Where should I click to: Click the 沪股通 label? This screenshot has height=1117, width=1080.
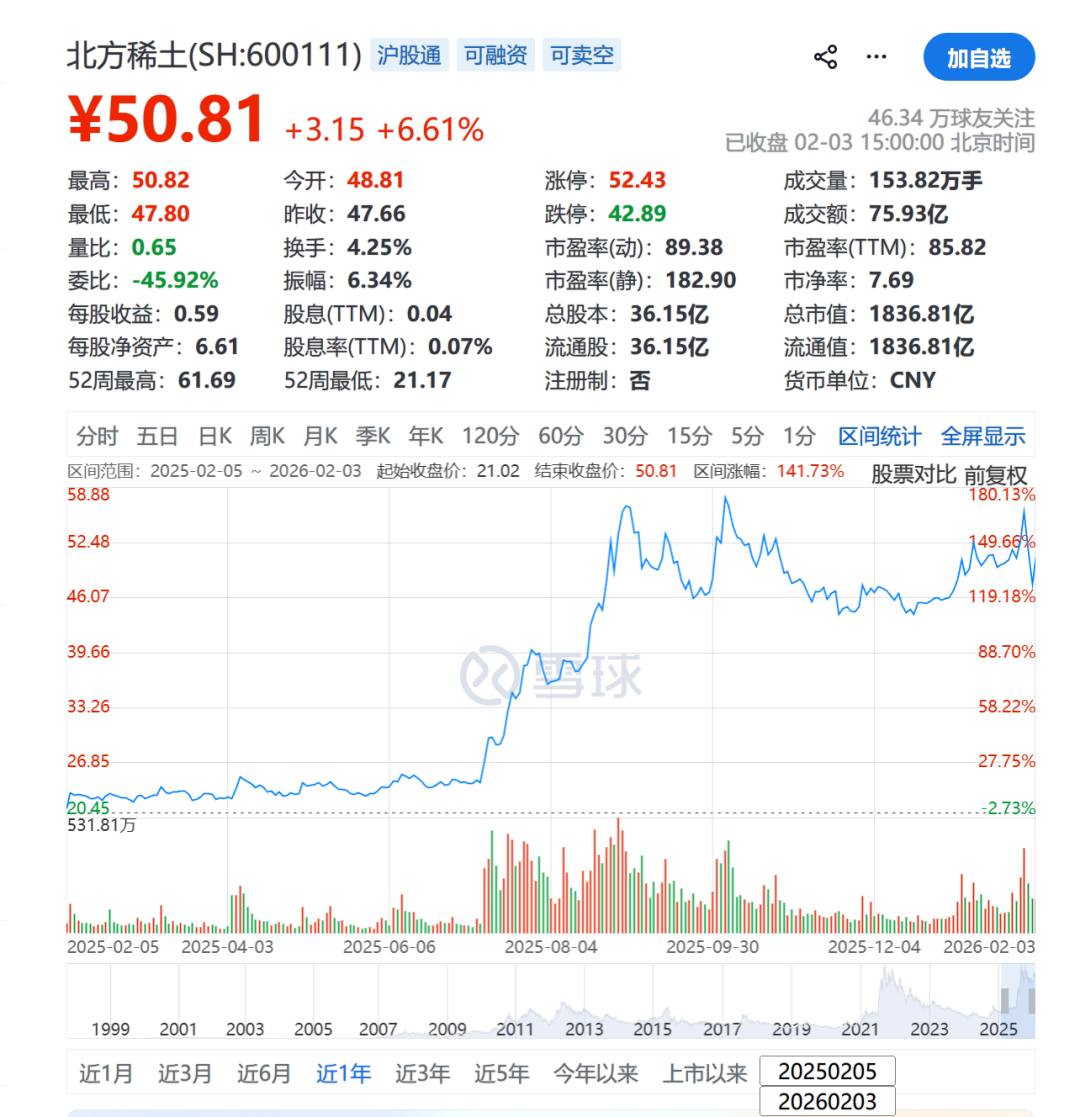pyautogui.click(x=409, y=55)
